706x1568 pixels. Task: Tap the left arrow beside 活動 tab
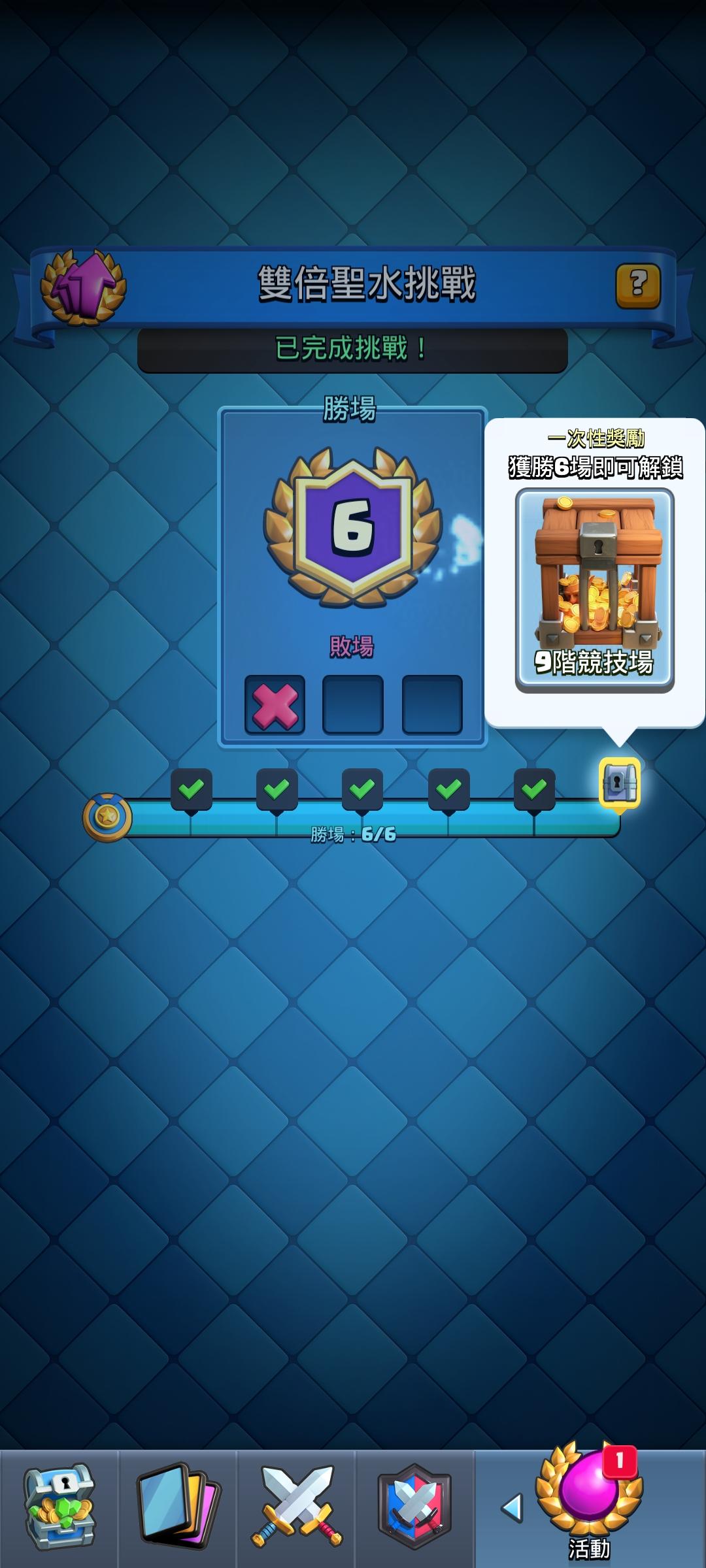[513, 1508]
